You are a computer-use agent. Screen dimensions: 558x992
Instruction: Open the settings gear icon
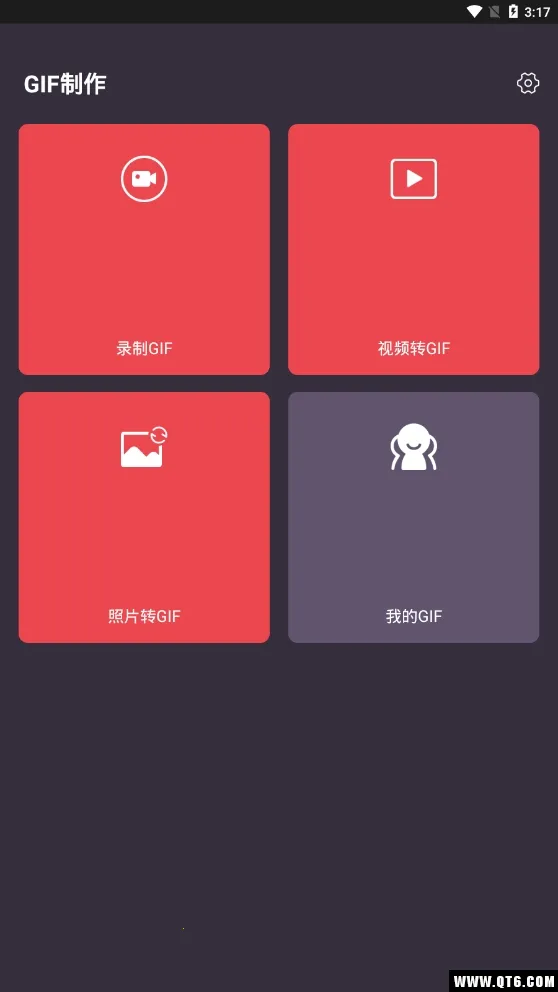coord(528,83)
